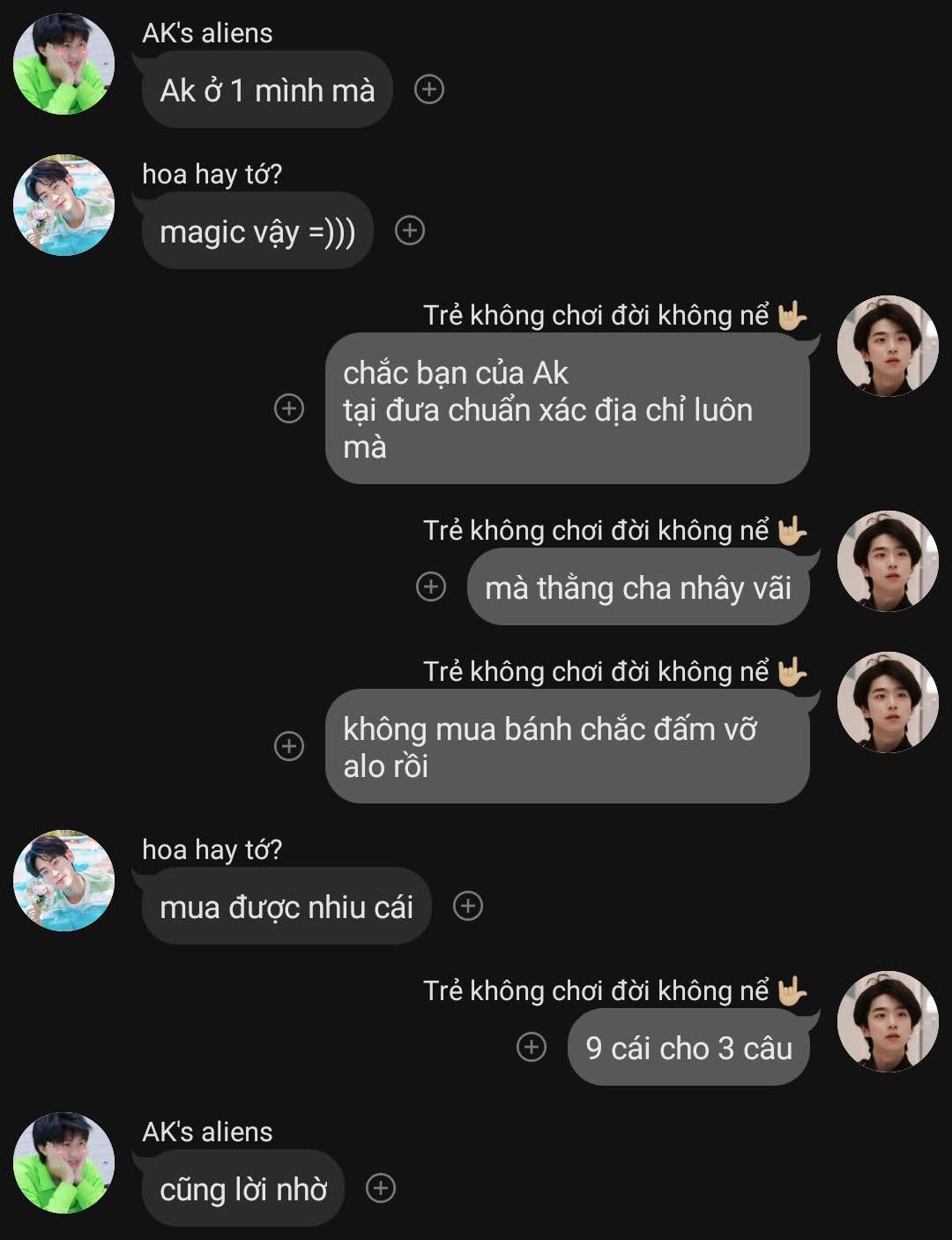Screen dimensions: 952x1240
Task: React to "mà thằng cha nhây vãi" message
Action: point(431,586)
